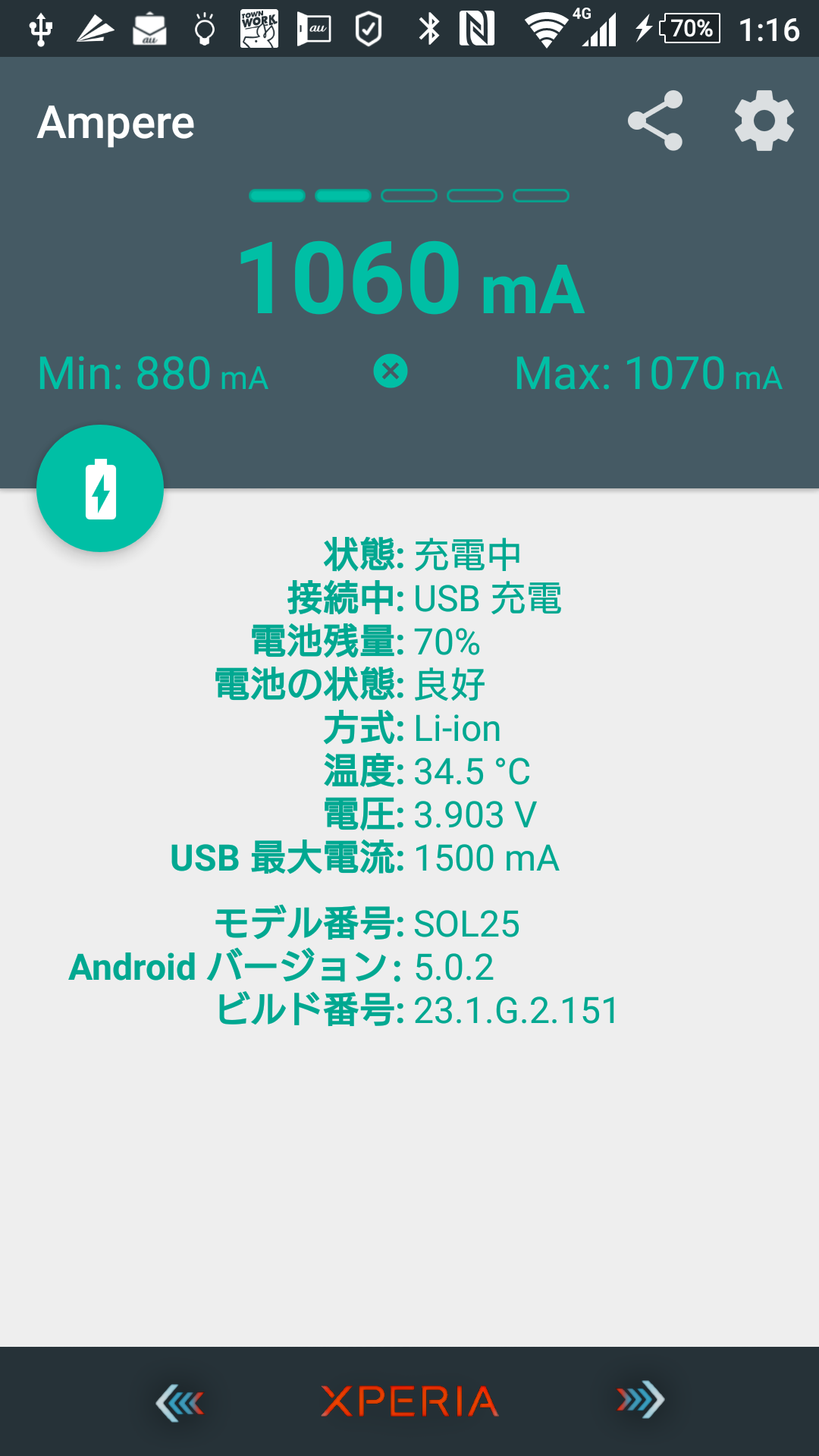Viewport: 819px width, 1456px height.
Task: Tap the shield security notification icon
Action: pos(369,29)
